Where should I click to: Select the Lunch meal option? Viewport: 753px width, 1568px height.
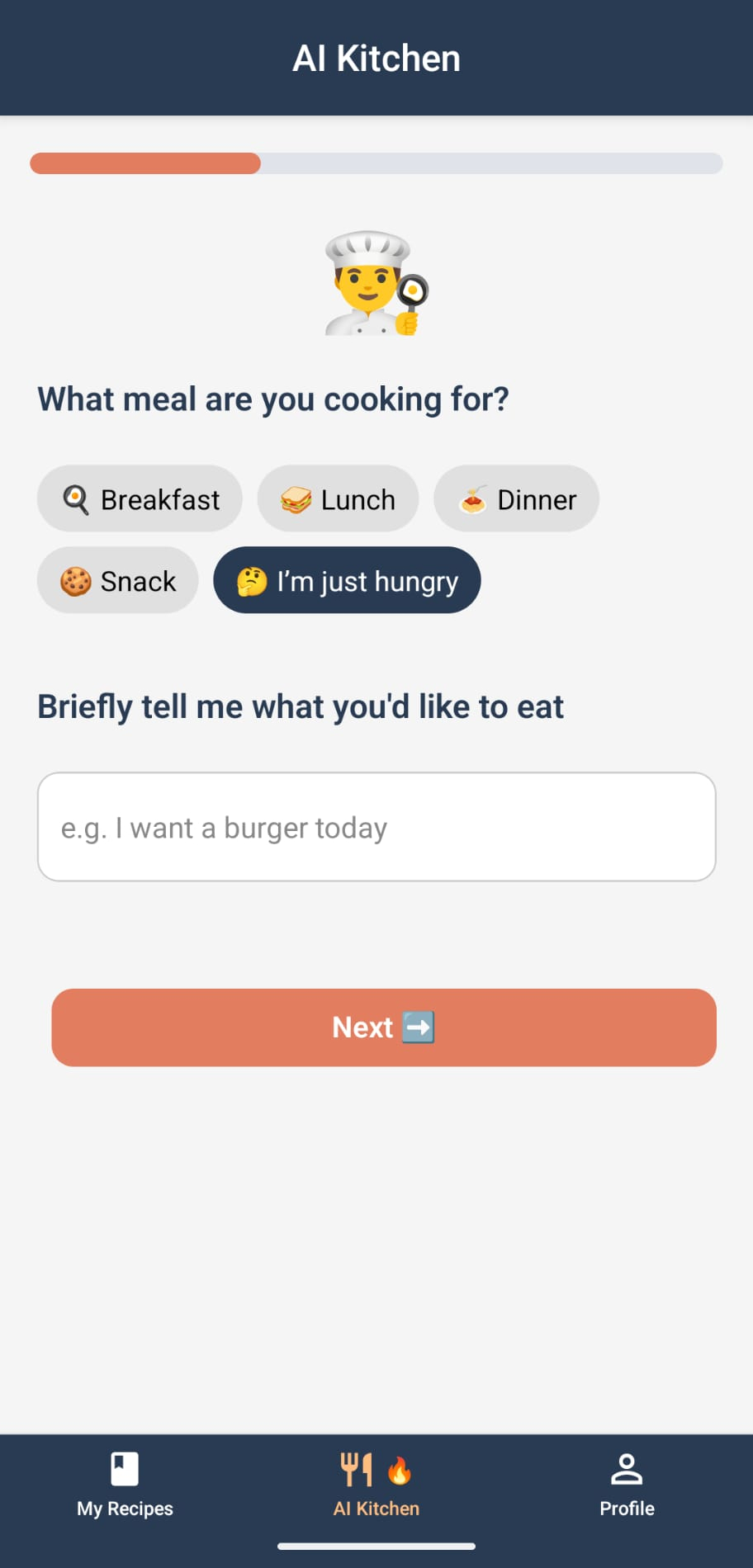(338, 498)
